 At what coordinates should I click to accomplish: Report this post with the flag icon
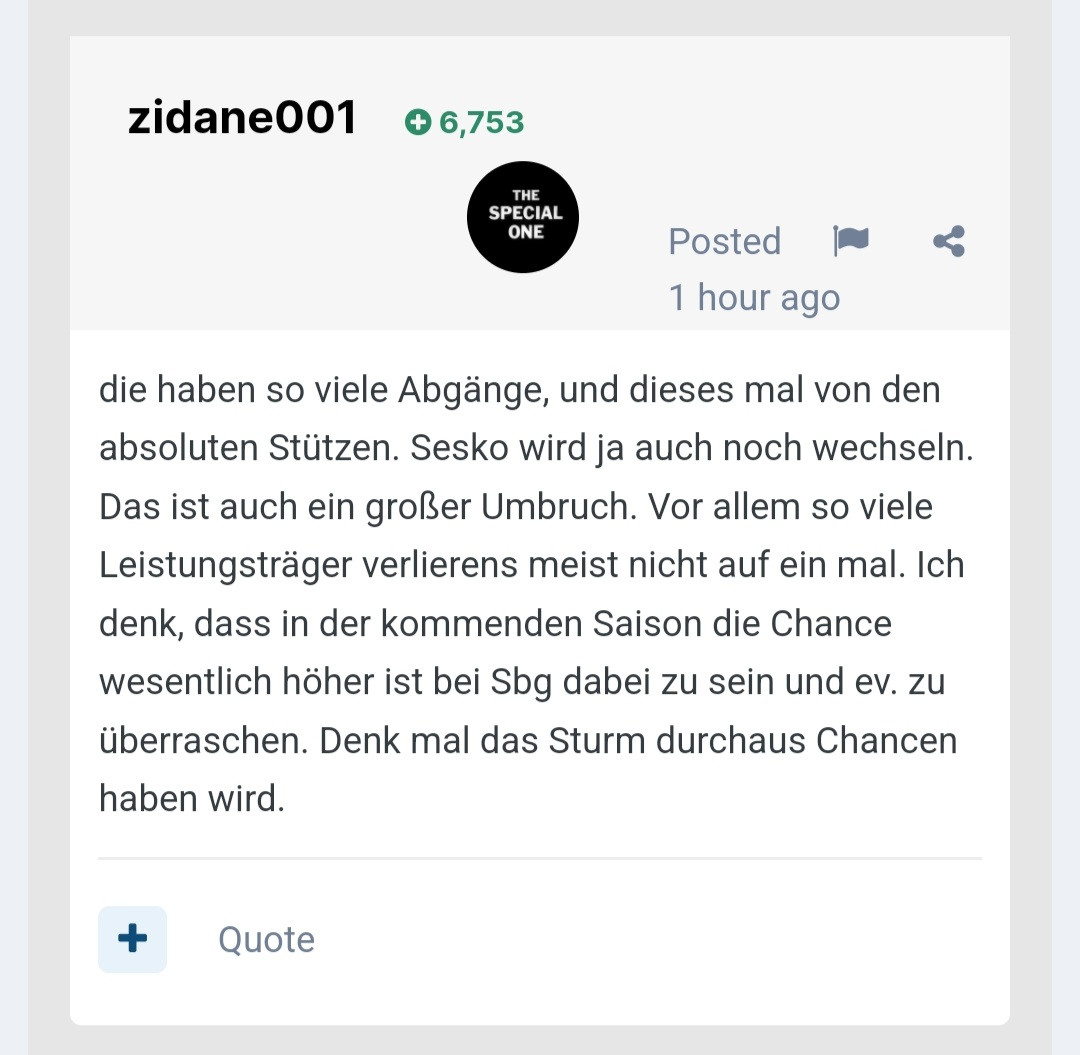tap(850, 241)
